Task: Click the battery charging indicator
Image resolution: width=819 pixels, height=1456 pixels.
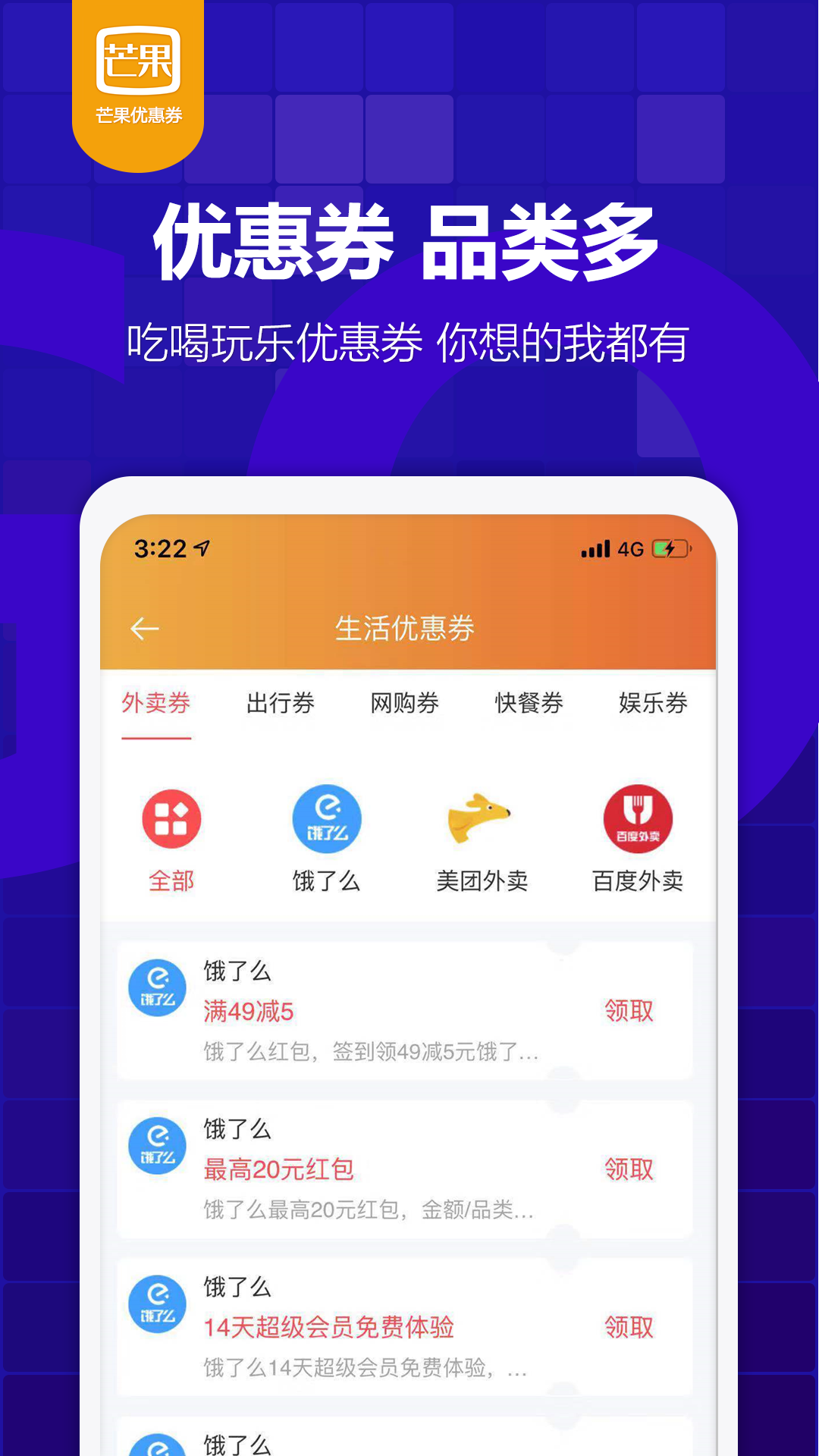Action: pyautogui.click(x=670, y=548)
